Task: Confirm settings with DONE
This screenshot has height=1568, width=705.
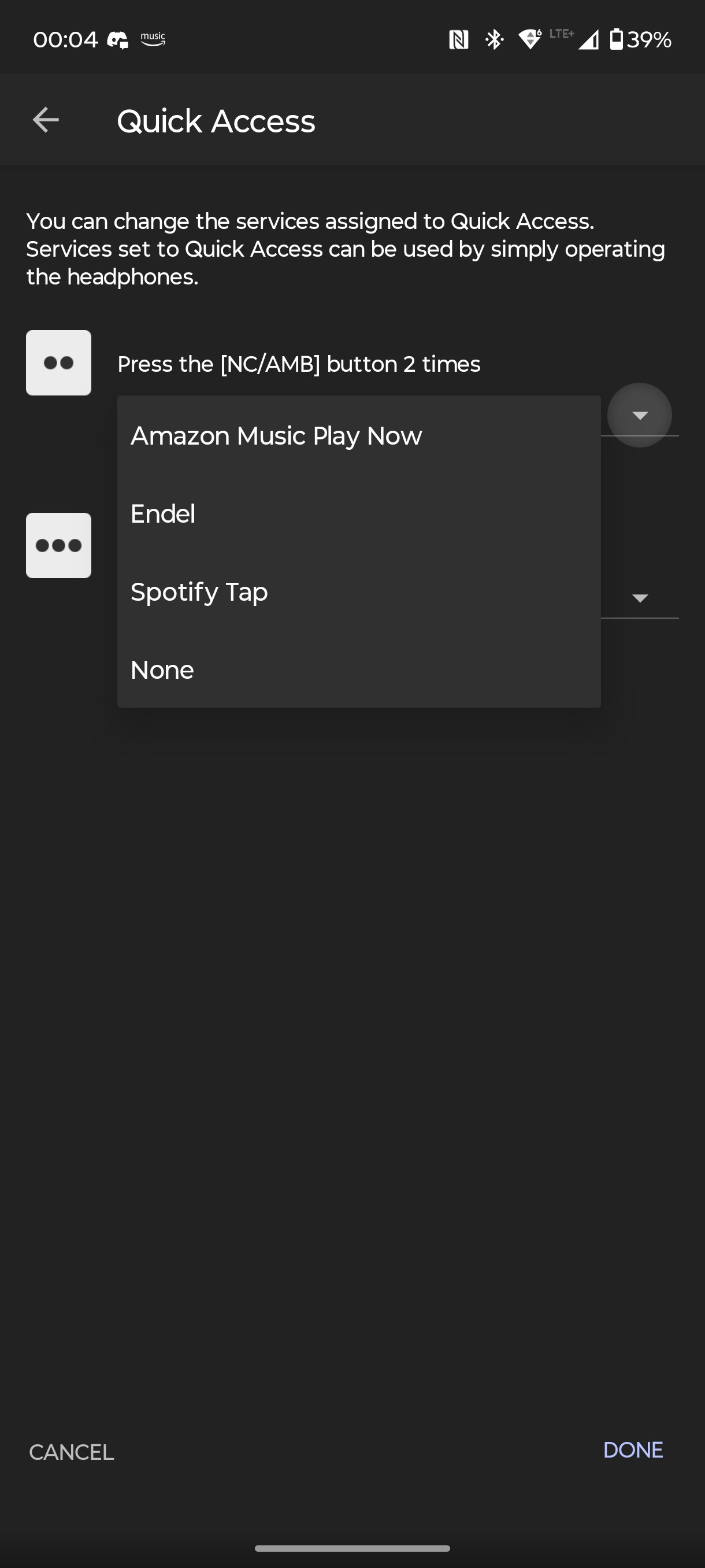Action: point(633,1450)
